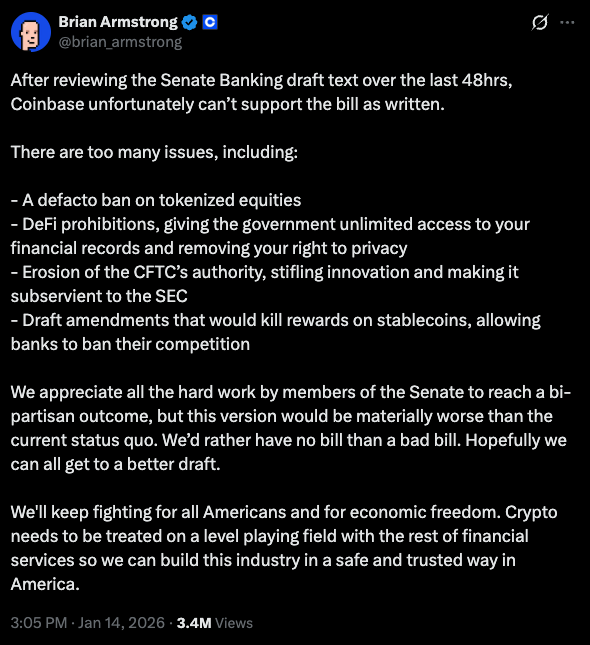The height and width of the screenshot is (645, 590).
Task: Open Brian Armstrong's profile picture
Action: tap(31, 32)
